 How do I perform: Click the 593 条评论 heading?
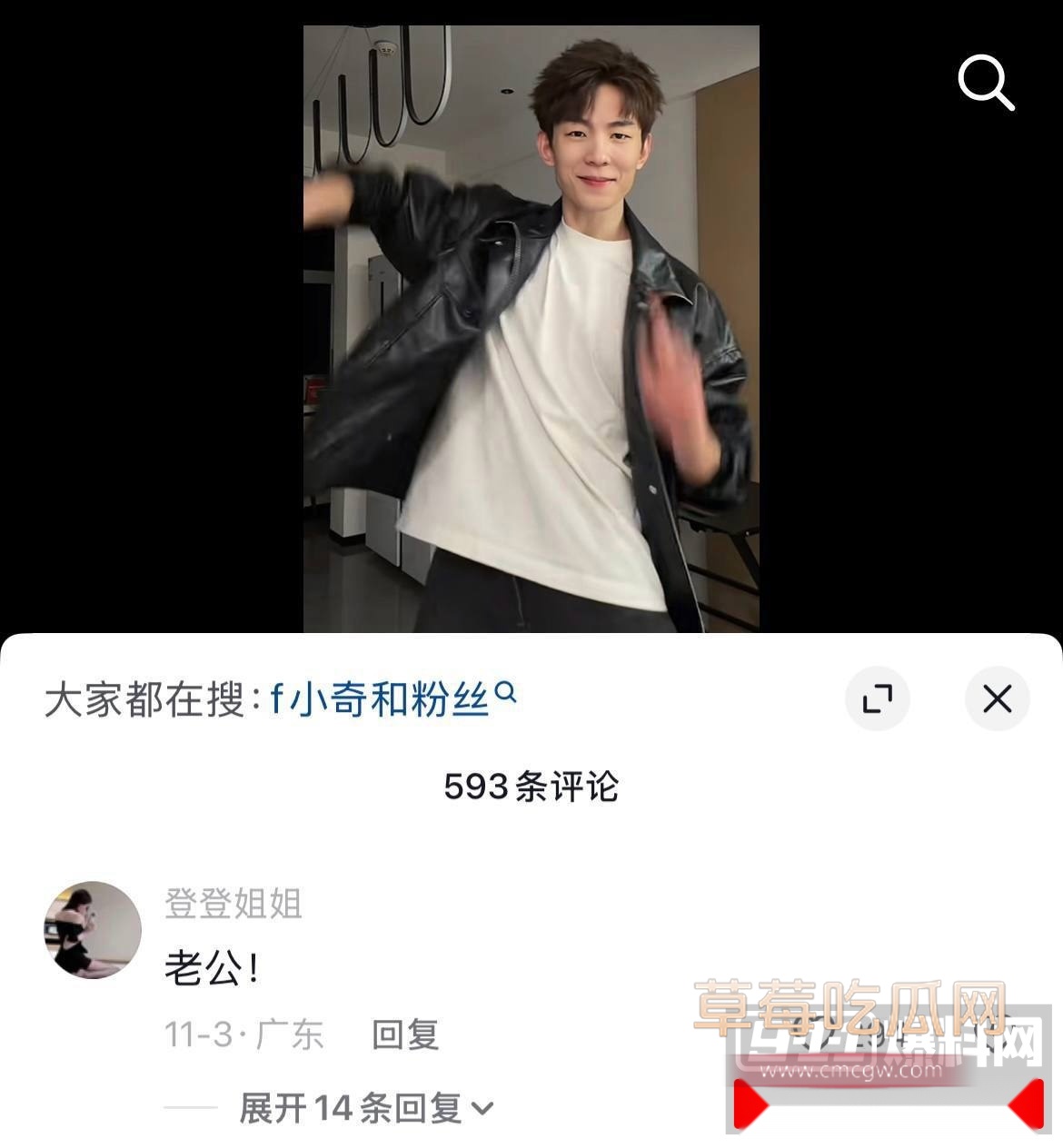[531, 788]
